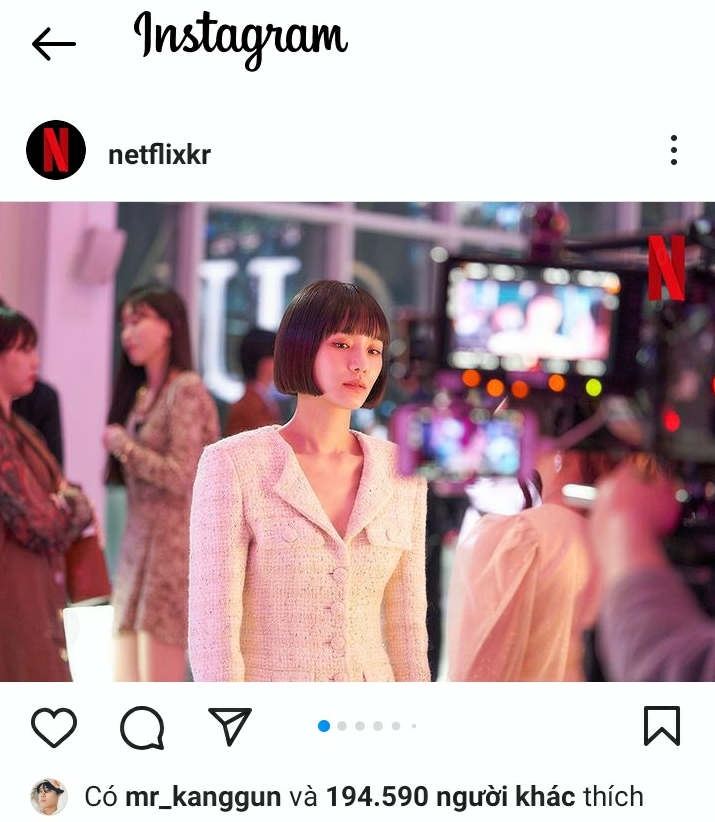Go back using the arrow icon
The image size is (715, 822).
[x=53, y=44]
